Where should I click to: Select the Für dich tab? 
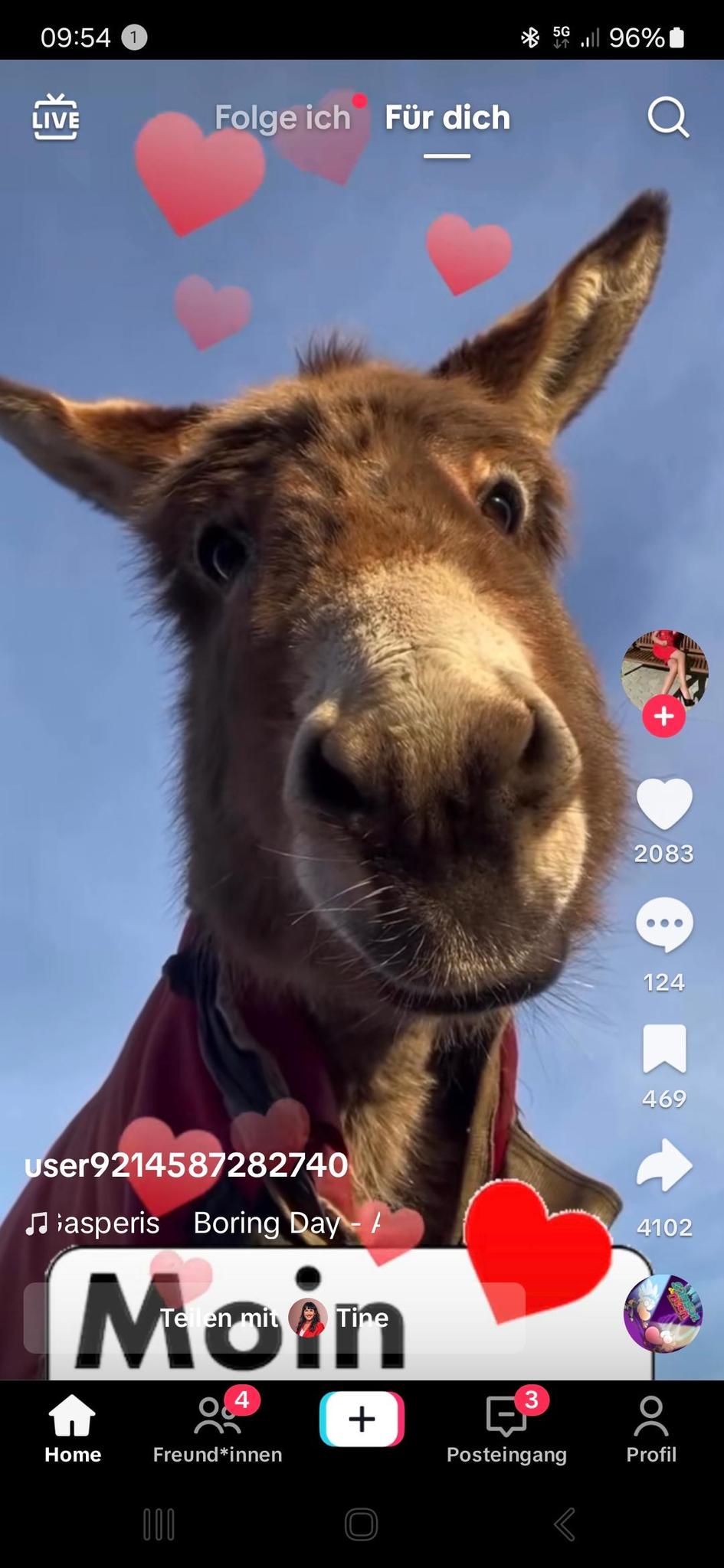pyautogui.click(x=447, y=118)
